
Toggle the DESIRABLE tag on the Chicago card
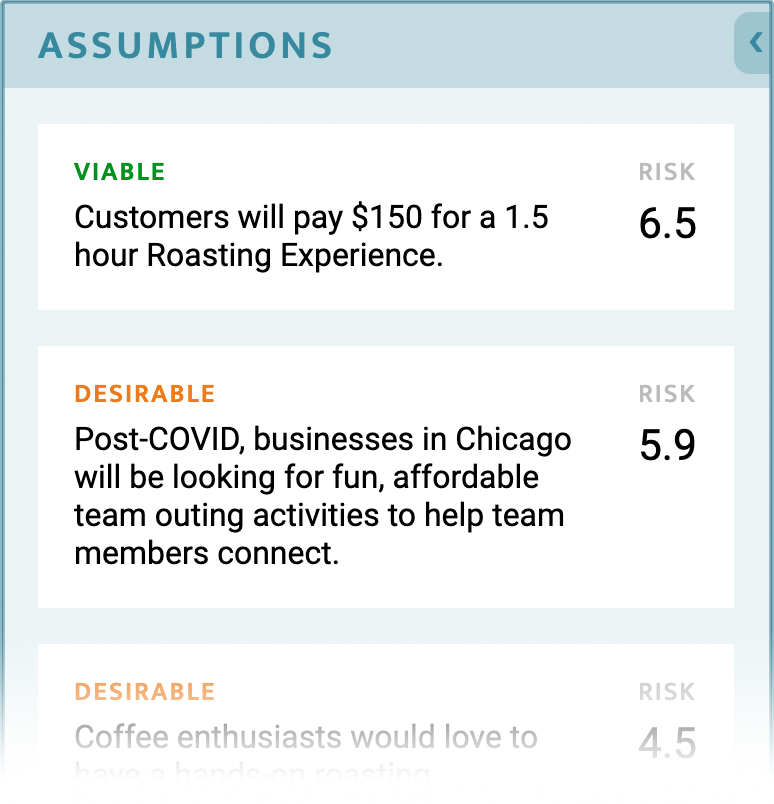pyautogui.click(x=144, y=393)
